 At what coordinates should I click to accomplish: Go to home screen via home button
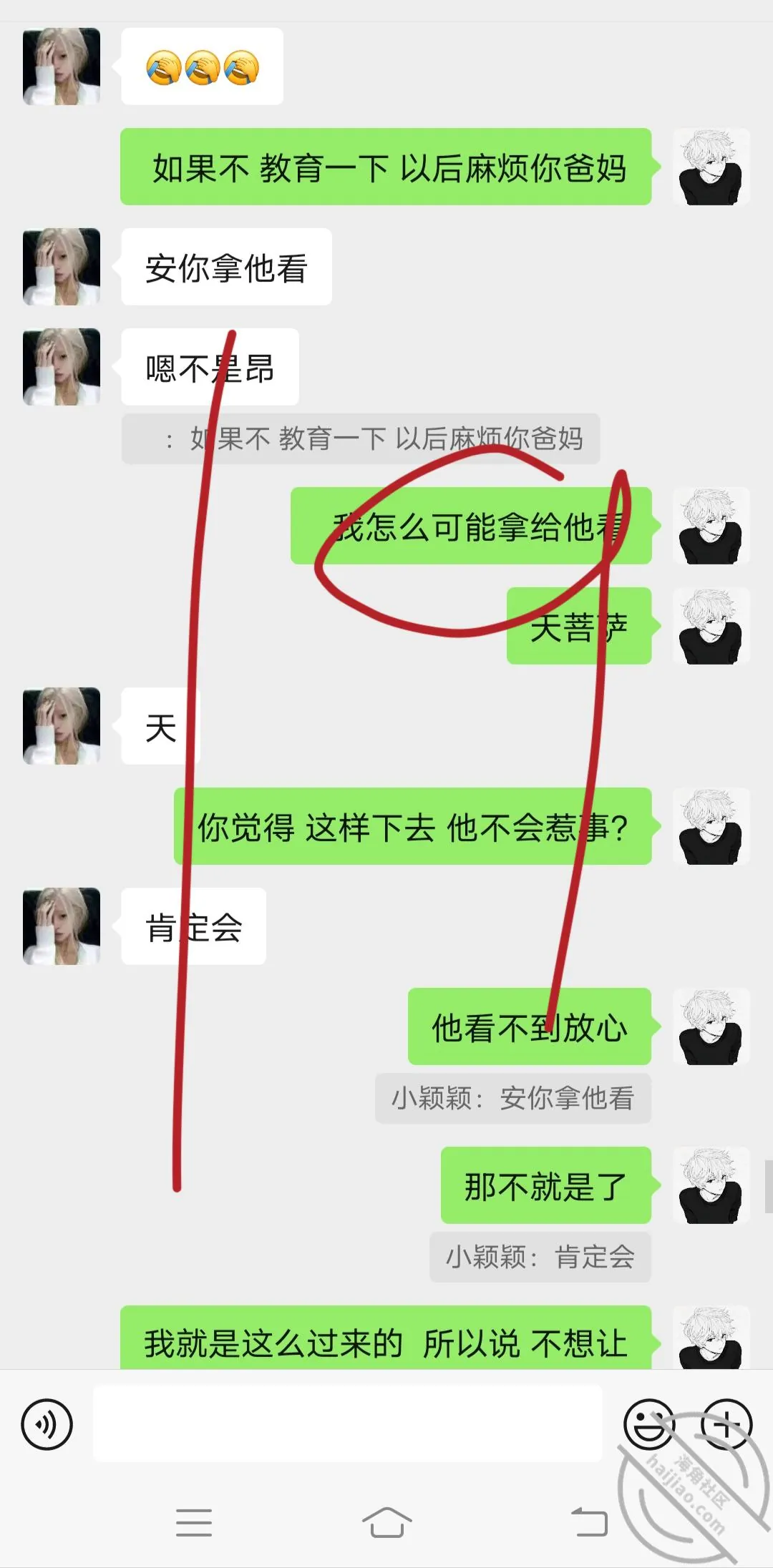click(x=386, y=1522)
